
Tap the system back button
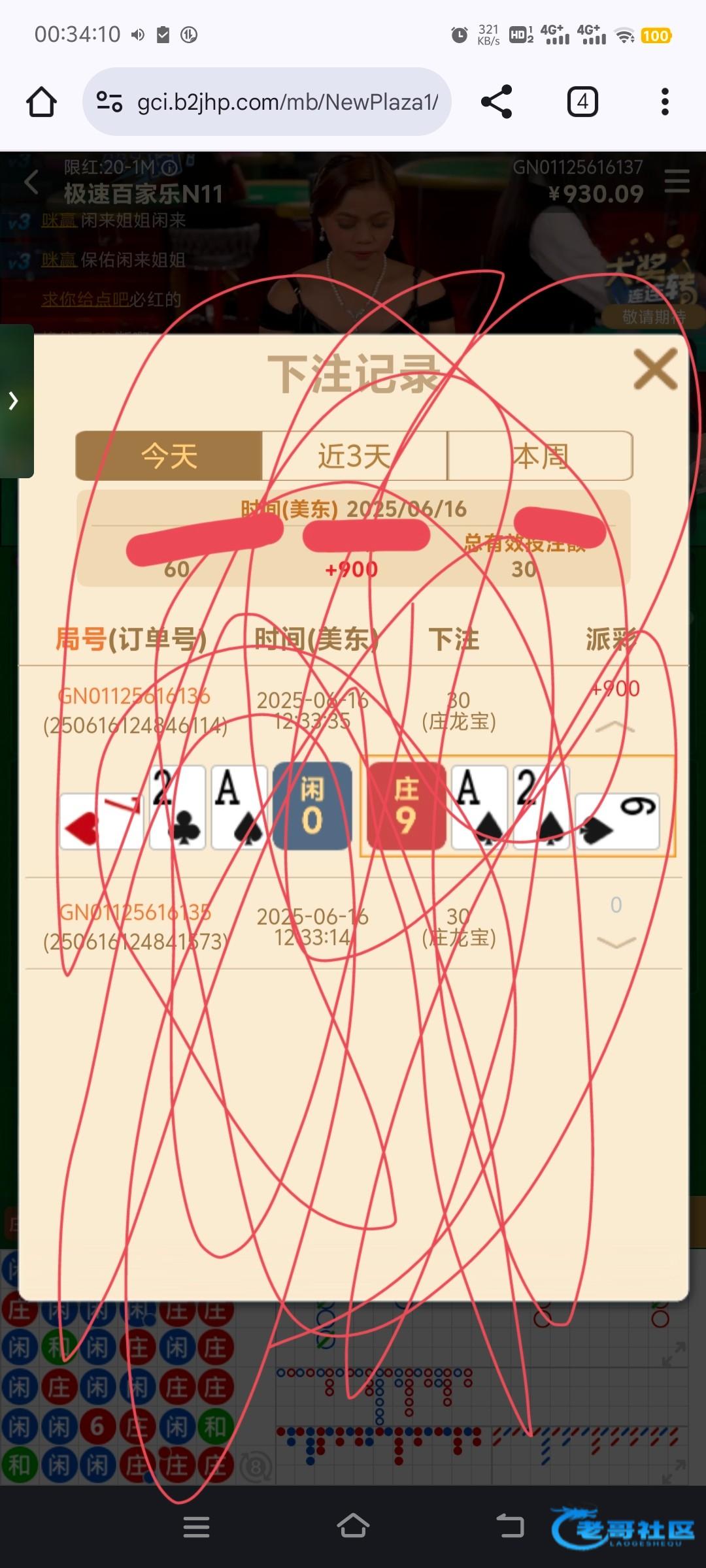tap(510, 1527)
